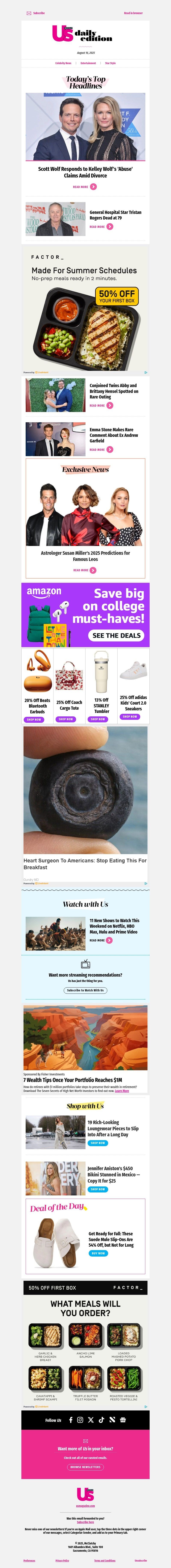This screenshot has width=171, height=1568.
Task: Read more on the General Hospital star Tristan Rogers story
Action: (x=101, y=226)
